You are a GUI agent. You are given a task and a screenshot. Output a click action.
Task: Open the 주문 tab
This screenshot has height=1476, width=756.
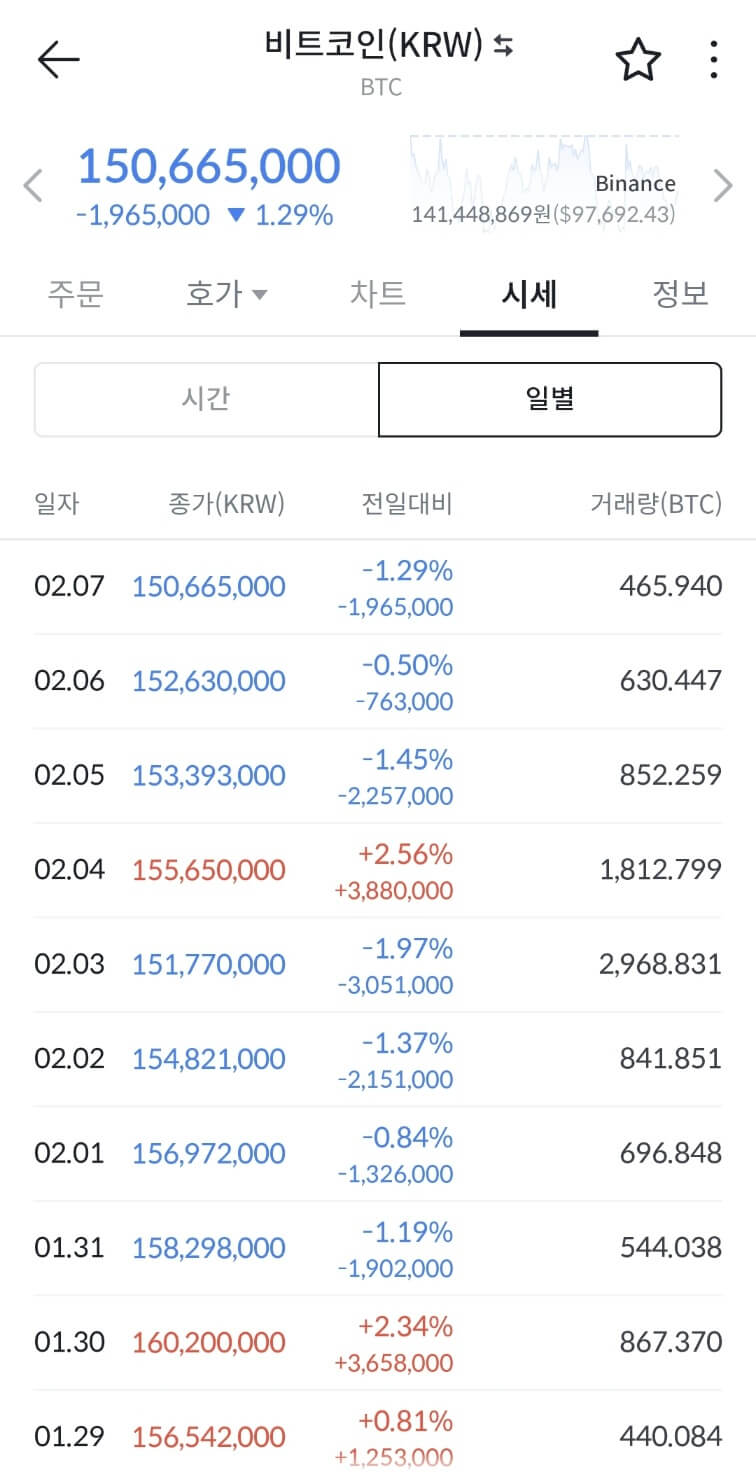(x=74, y=294)
